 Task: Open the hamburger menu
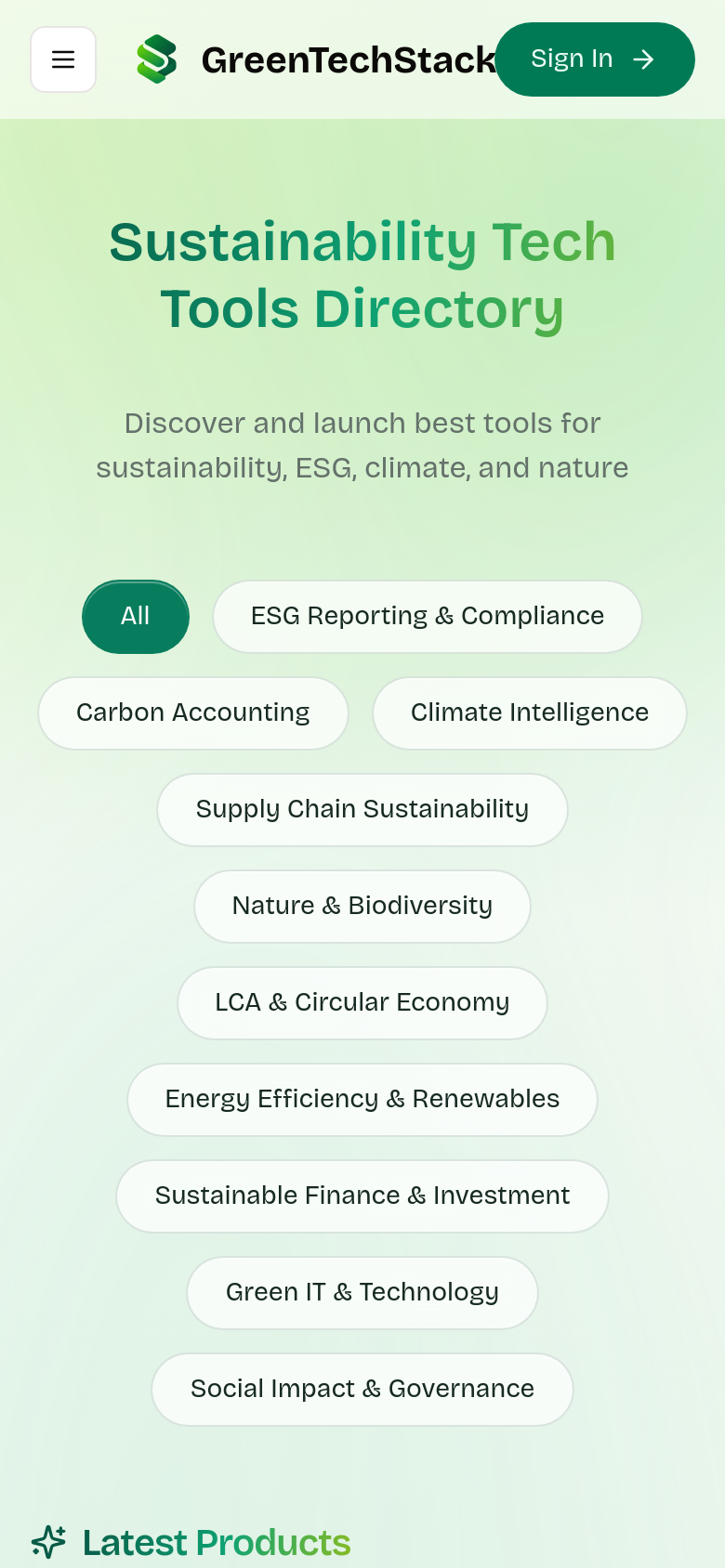pyautogui.click(x=63, y=59)
